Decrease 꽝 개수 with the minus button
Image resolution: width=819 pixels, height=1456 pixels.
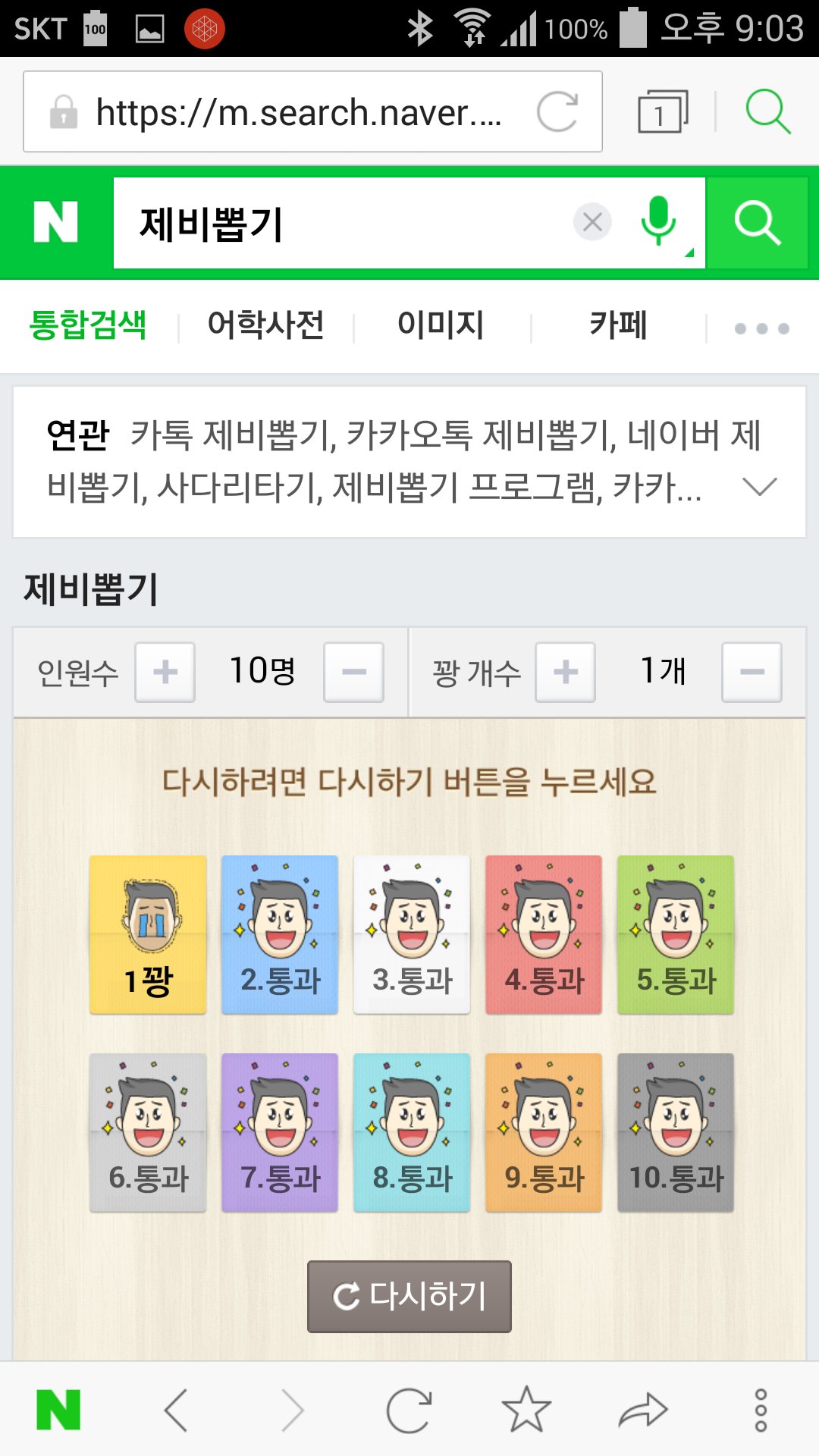point(752,672)
